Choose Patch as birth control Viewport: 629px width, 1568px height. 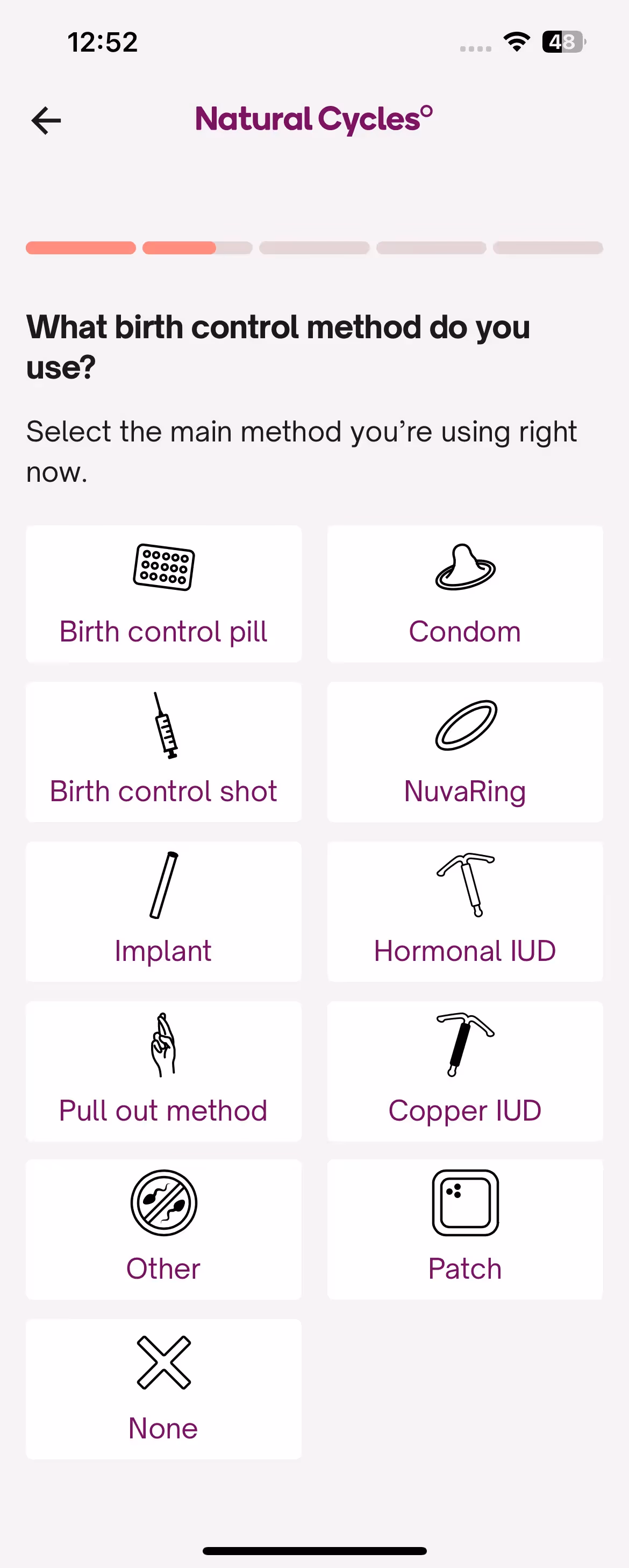[464, 1230]
